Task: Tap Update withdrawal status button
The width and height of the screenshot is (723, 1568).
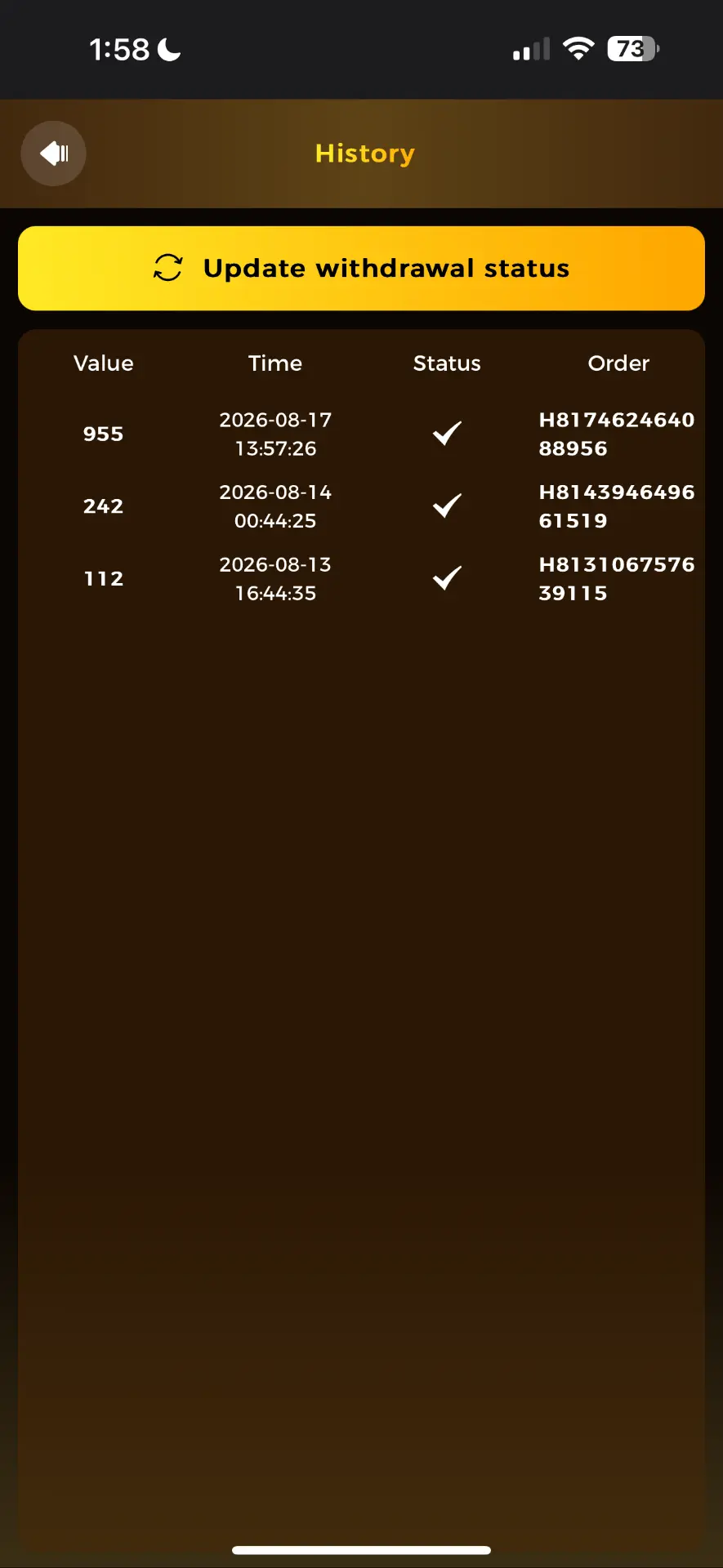Action: point(361,269)
